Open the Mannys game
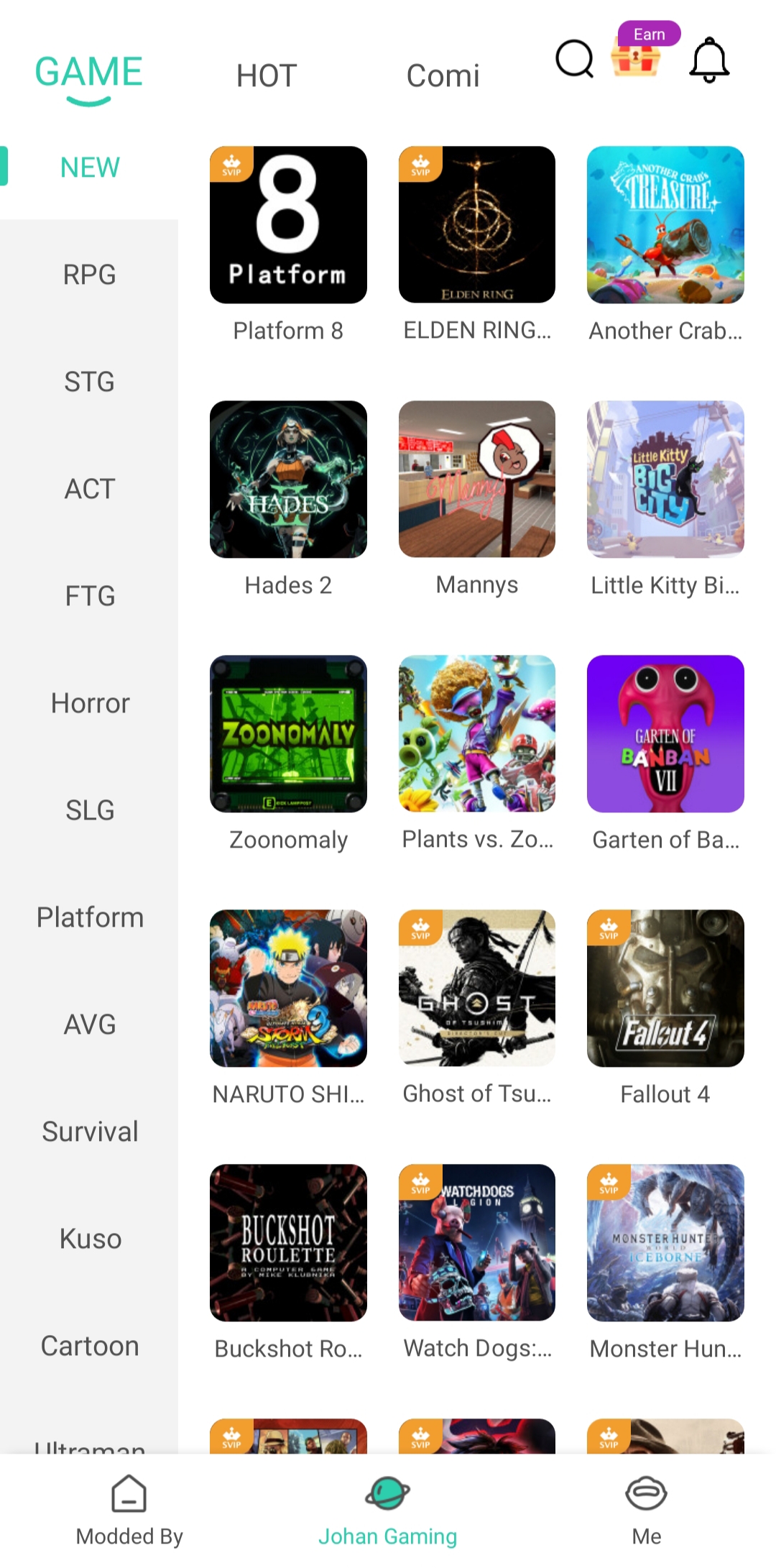This screenshot has width=776, height=1568. tap(477, 480)
